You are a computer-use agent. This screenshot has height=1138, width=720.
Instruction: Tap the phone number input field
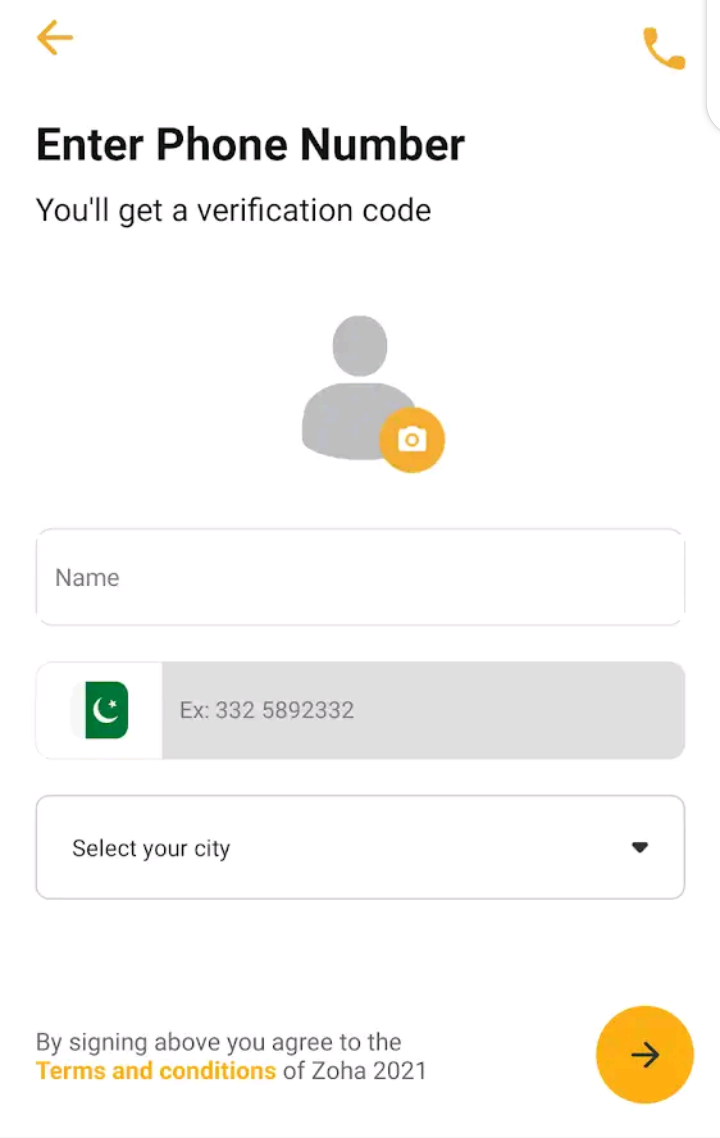[422, 710]
